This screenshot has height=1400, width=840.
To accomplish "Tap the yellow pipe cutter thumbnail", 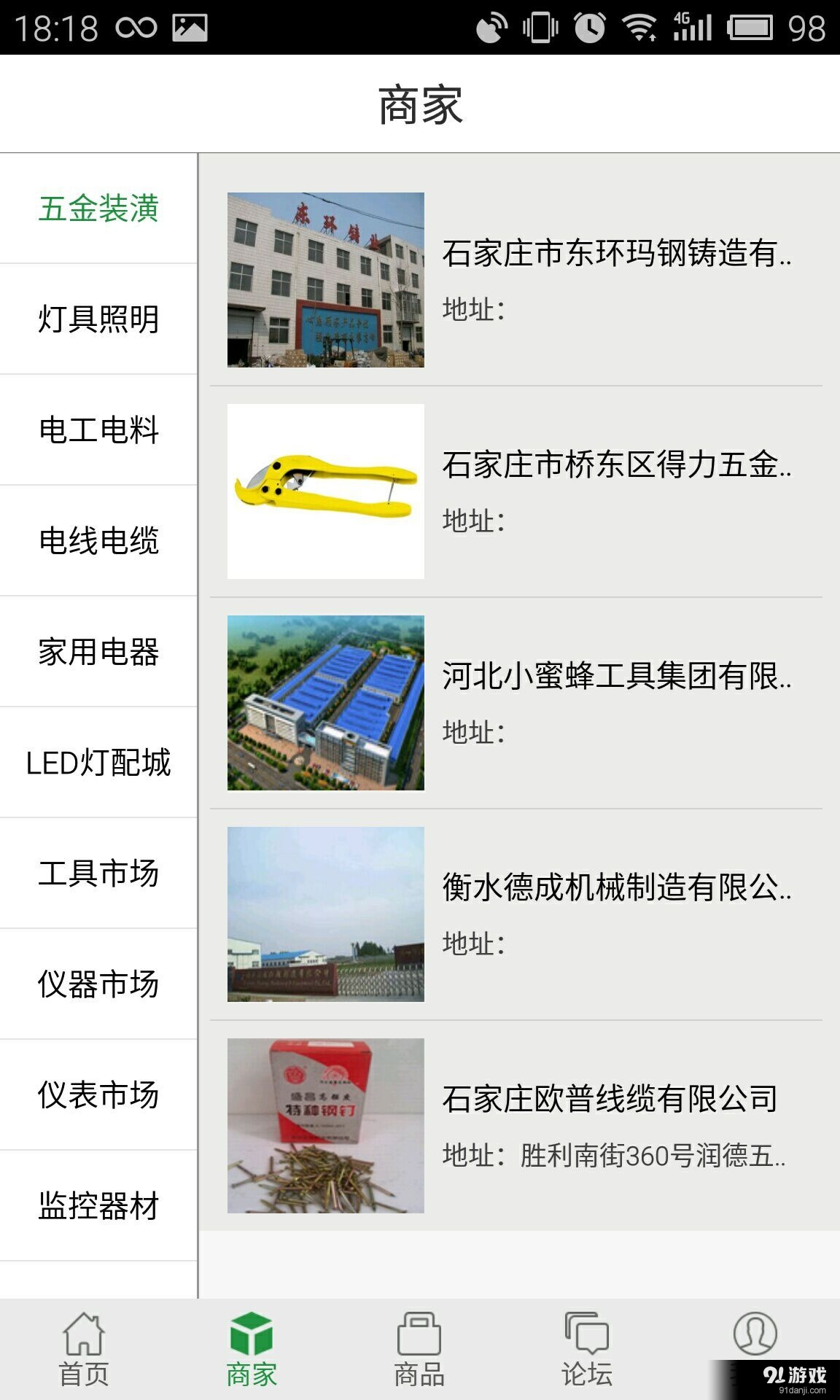I will pos(326,491).
